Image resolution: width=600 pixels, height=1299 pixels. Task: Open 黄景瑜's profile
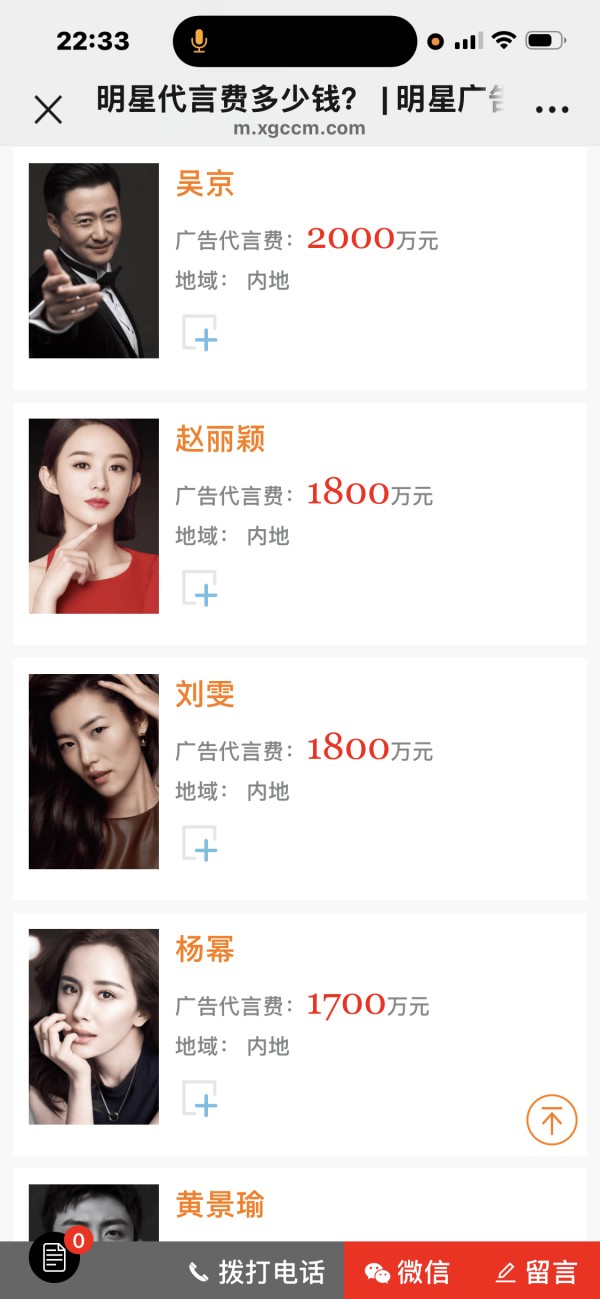point(220,1204)
